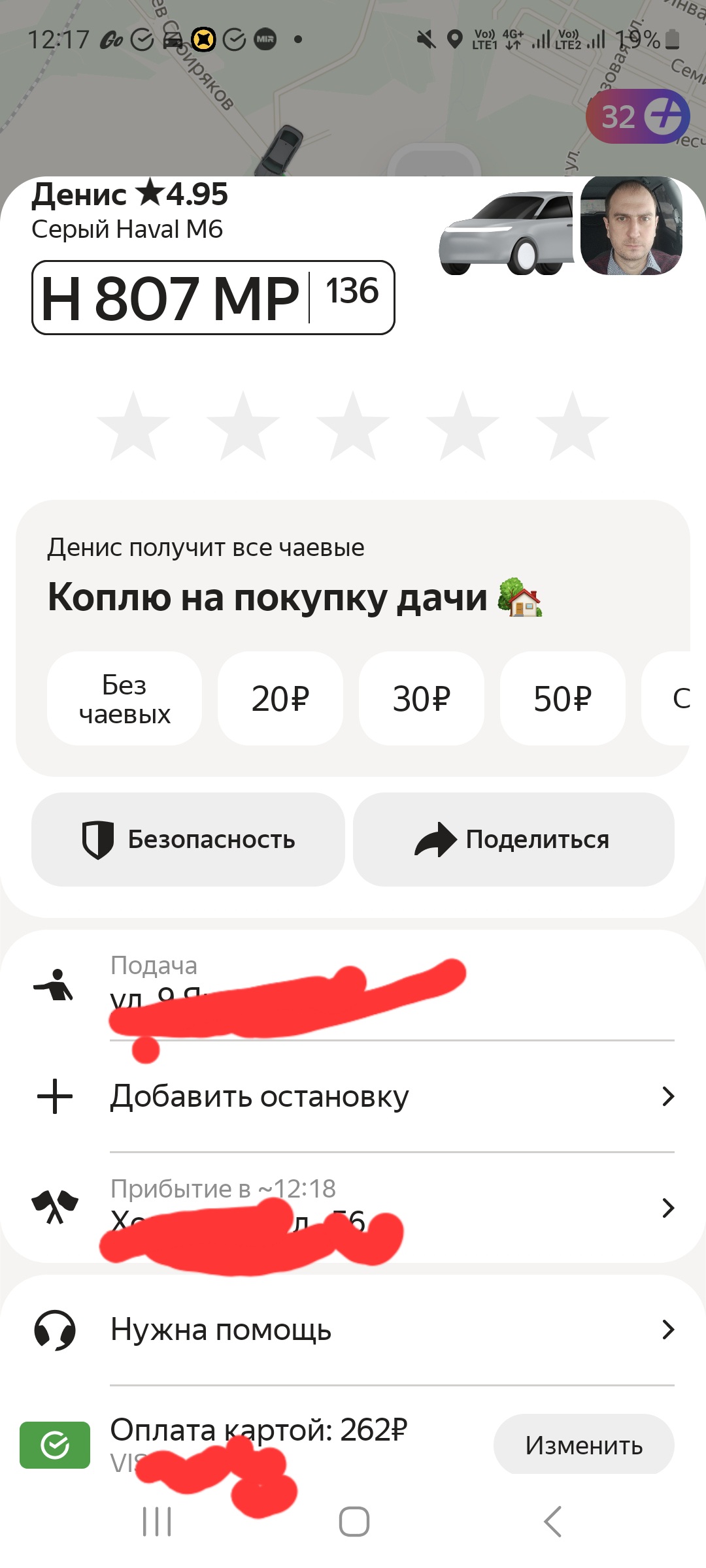Rate the driver one star
The width and height of the screenshot is (706, 1568).
(x=133, y=427)
